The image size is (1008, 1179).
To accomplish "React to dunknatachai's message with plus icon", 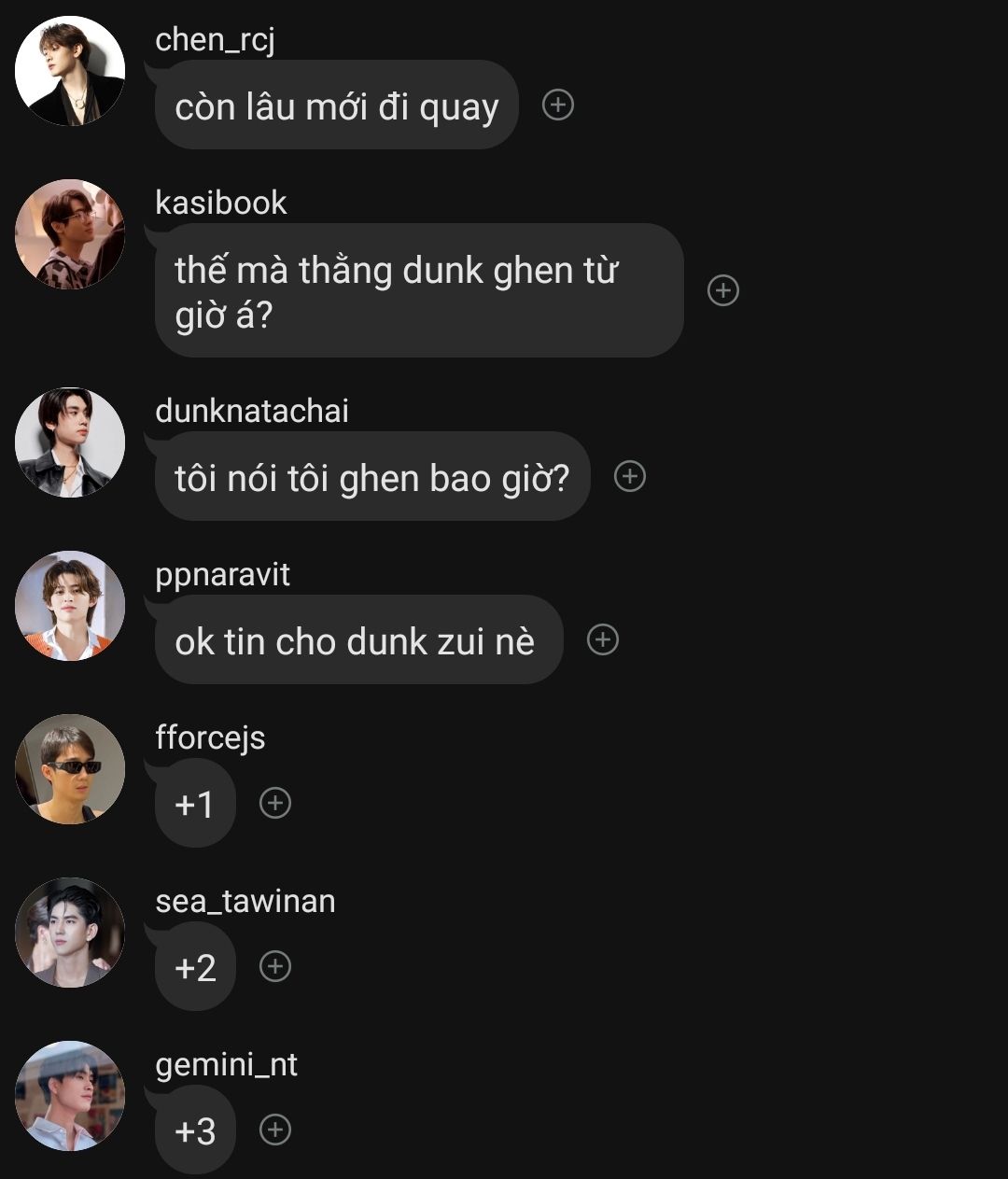I will pyautogui.click(x=630, y=477).
